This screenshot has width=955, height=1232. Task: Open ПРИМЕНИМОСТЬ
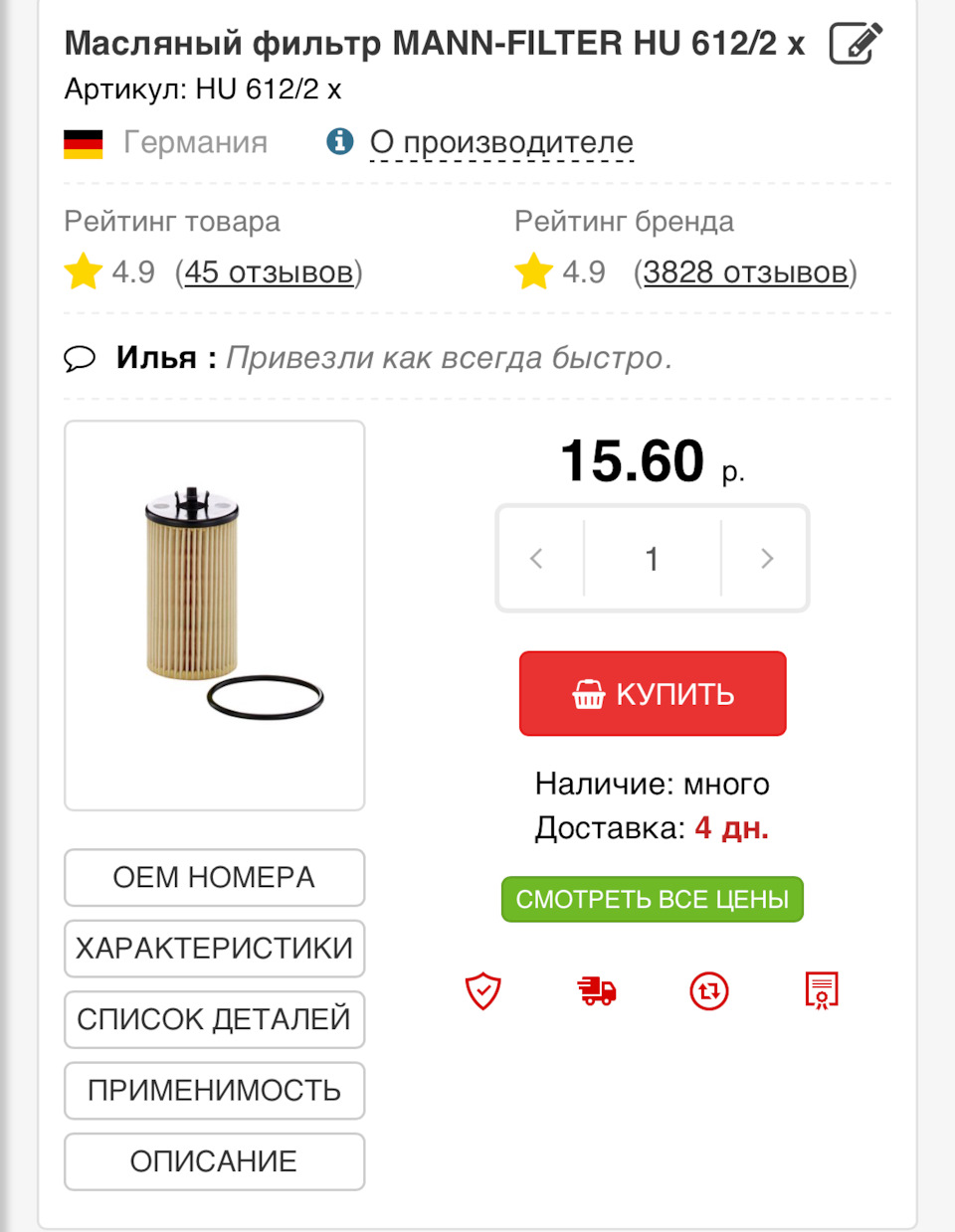coord(214,1091)
